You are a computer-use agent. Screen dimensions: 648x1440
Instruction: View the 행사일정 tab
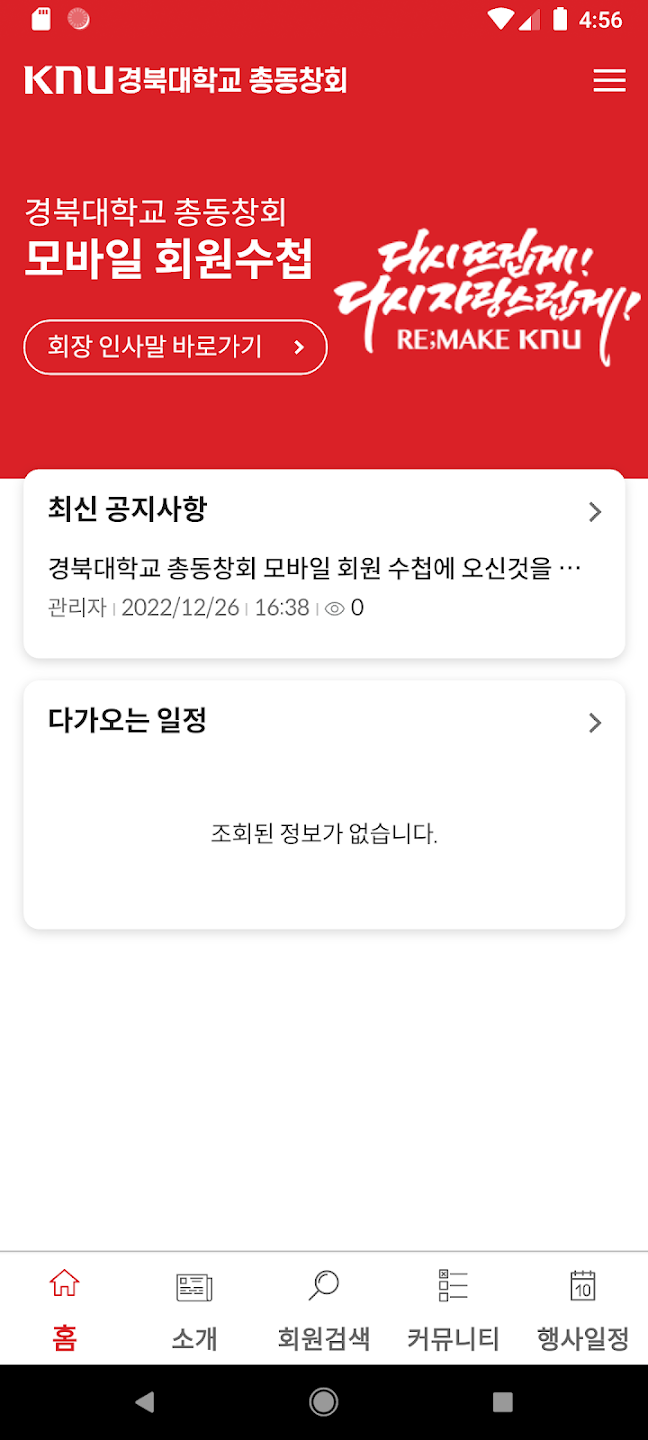point(583,1308)
